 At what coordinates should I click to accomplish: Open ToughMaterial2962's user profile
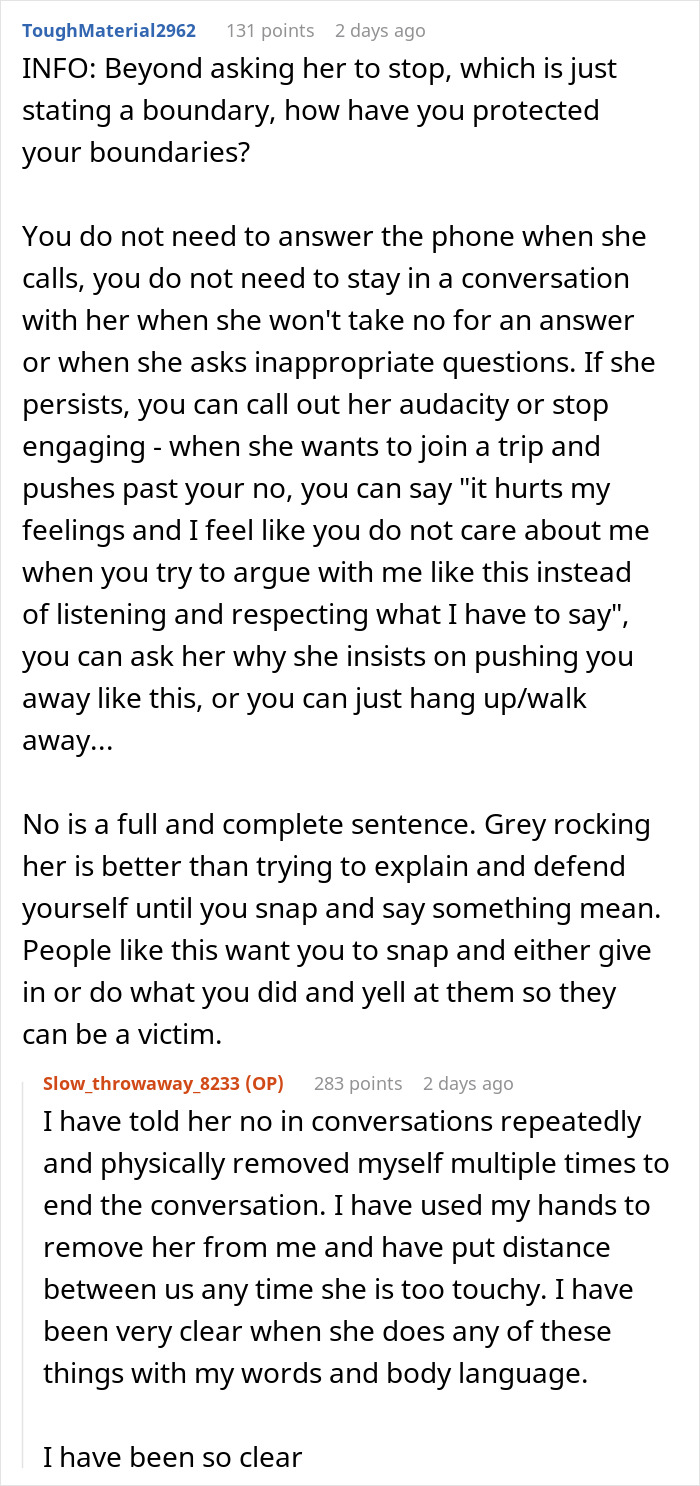[x=109, y=31]
